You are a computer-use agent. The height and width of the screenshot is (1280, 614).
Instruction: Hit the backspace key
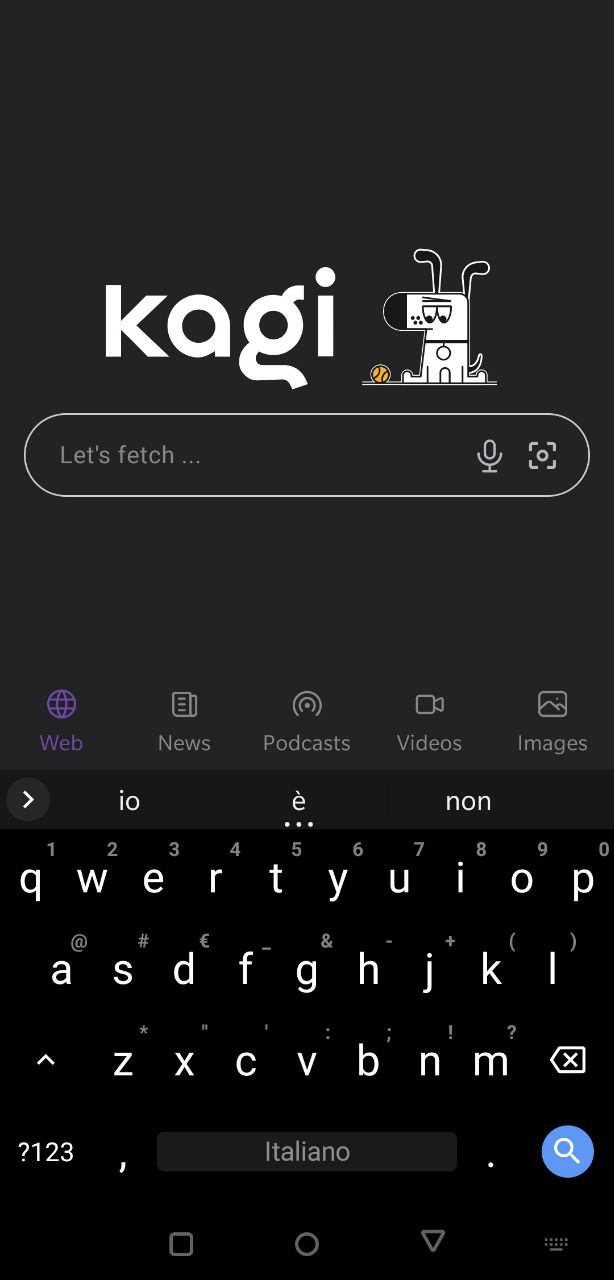567,1060
